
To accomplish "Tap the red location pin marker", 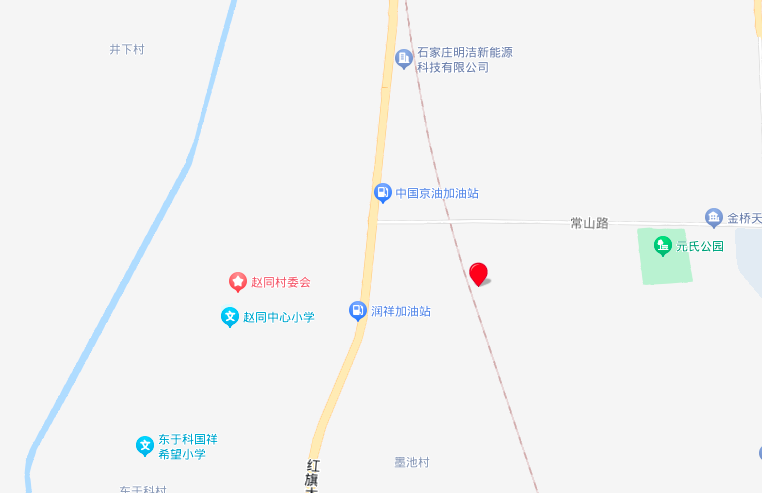I will coord(479,273).
